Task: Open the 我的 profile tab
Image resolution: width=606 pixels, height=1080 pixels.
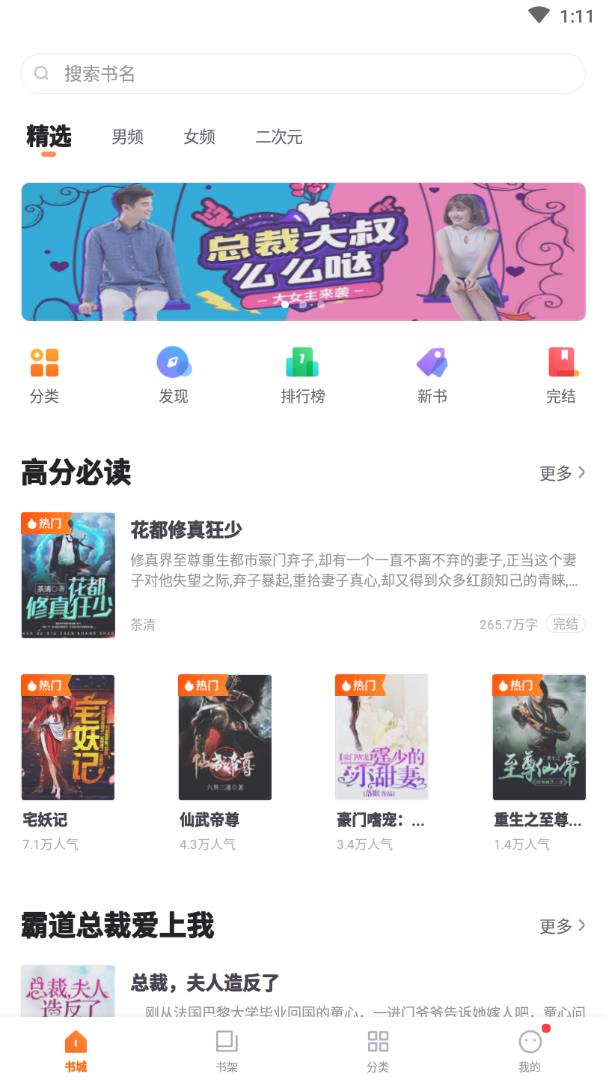Action: pyautogui.click(x=529, y=1050)
